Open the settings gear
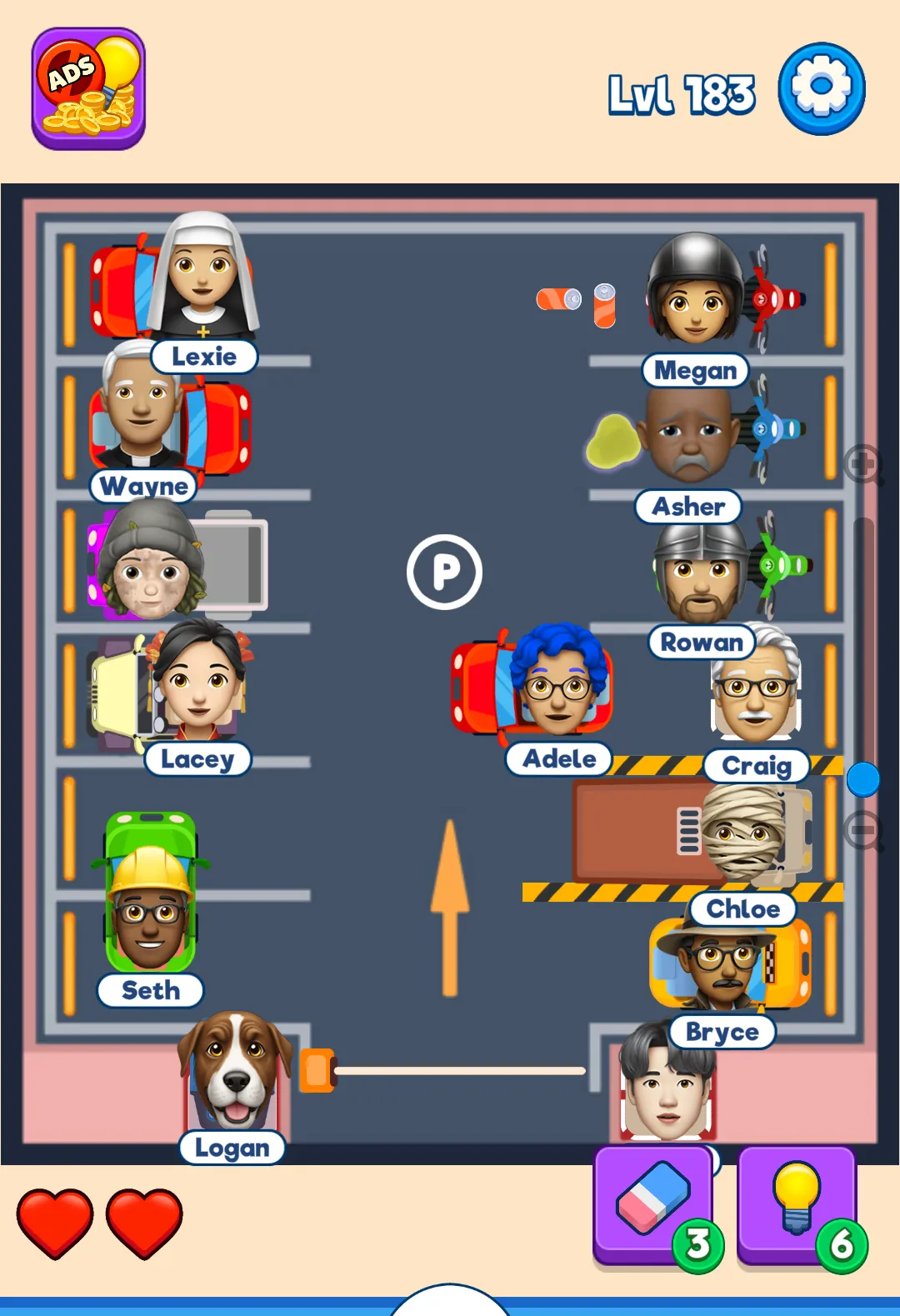This screenshot has height=1316, width=900. [821, 88]
